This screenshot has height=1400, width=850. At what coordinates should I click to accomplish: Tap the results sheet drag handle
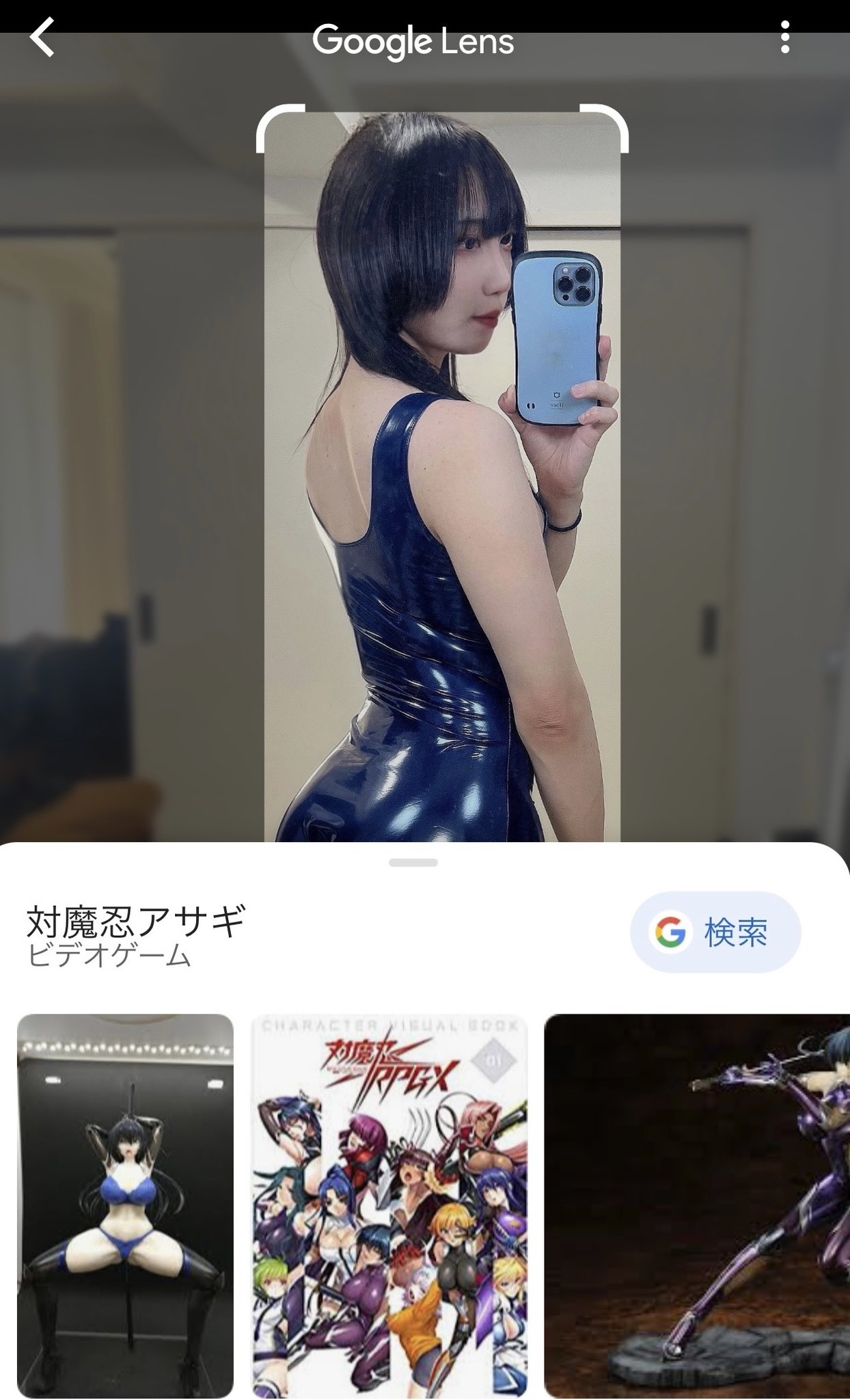pos(413,863)
